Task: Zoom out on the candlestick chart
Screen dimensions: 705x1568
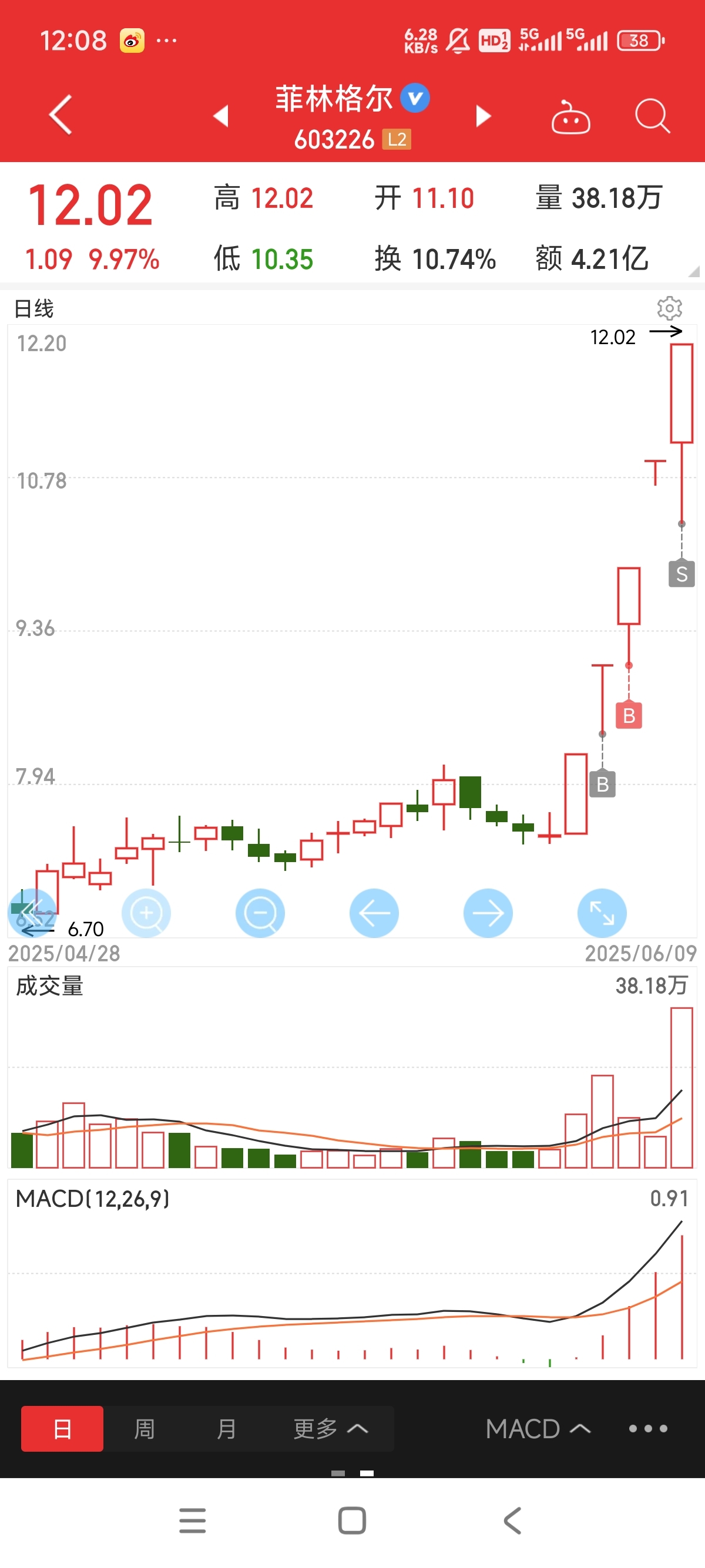Action: click(x=260, y=913)
